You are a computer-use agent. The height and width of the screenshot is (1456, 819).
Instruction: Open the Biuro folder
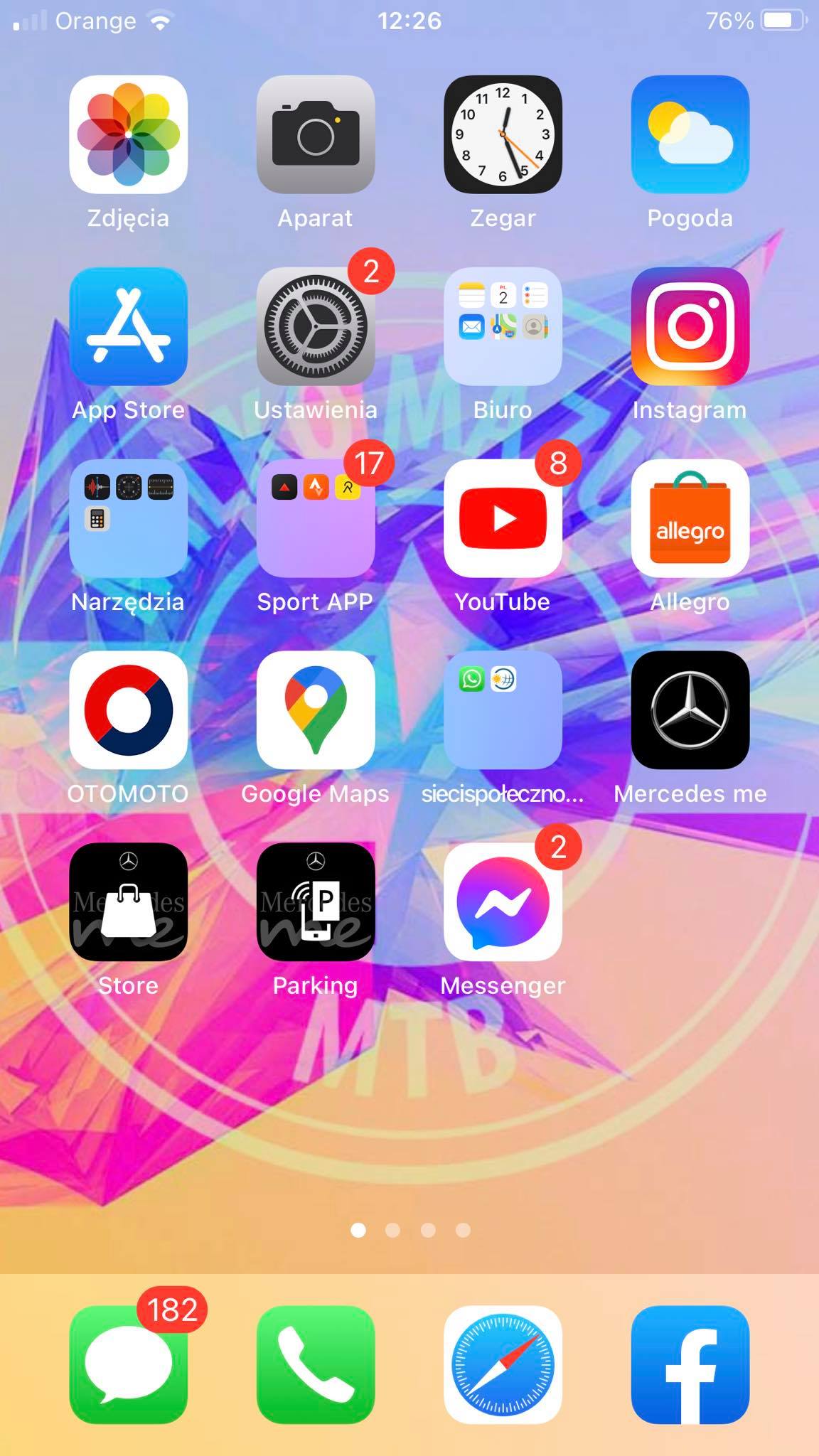point(503,326)
